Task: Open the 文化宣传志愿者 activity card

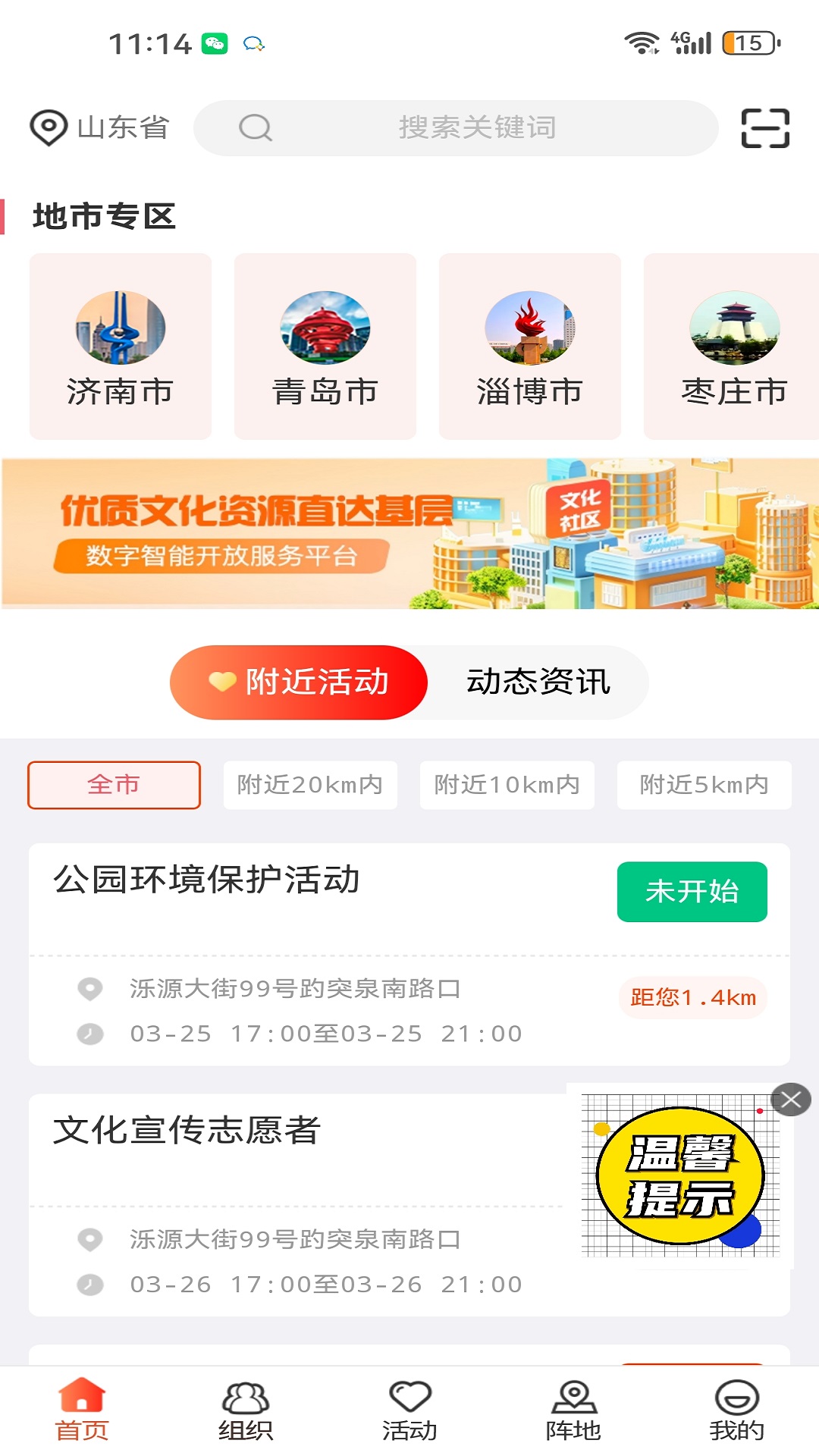Action: [187, 1131]
